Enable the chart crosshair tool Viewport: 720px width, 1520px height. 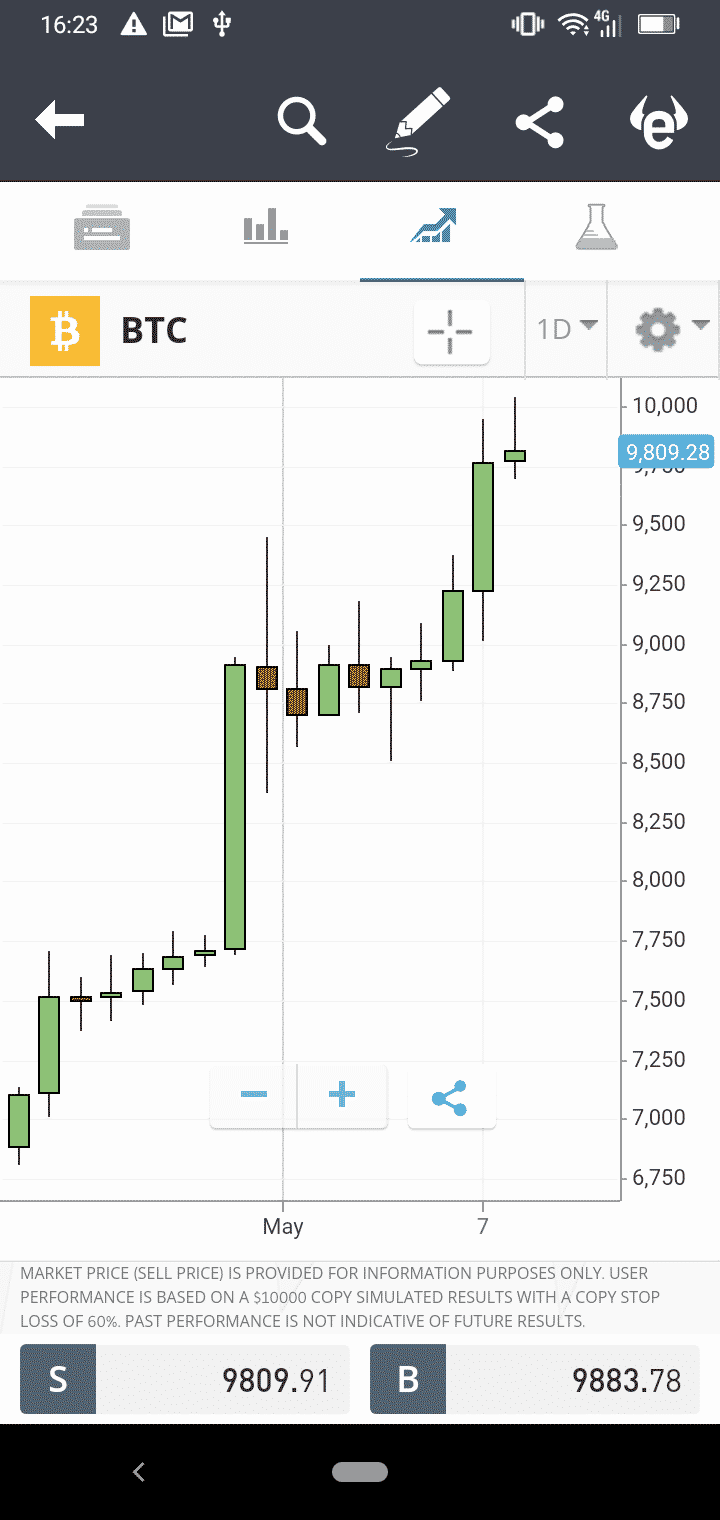tap(451, 331)
